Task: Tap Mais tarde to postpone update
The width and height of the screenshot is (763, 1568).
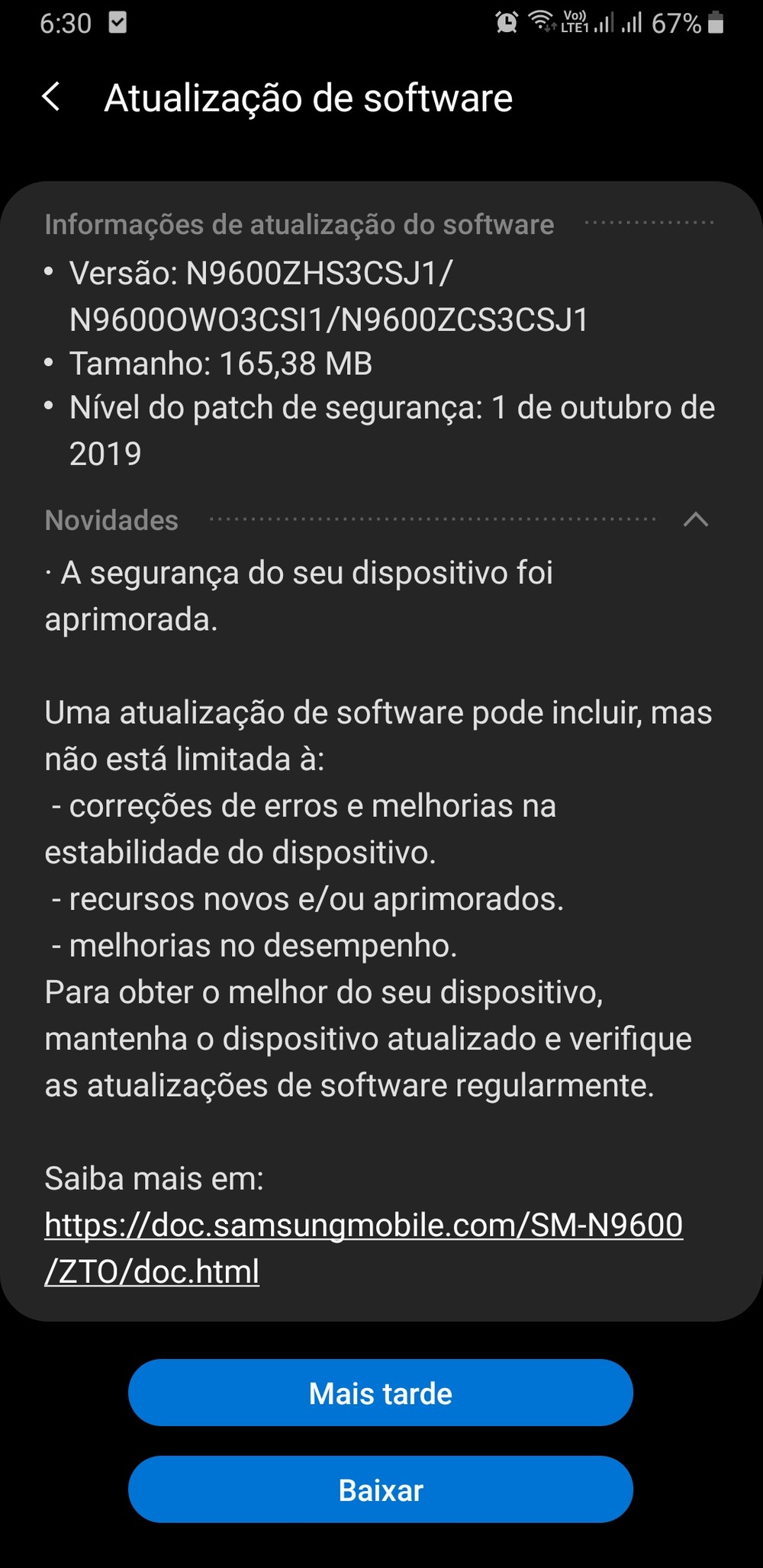Action: [380, 1393]
